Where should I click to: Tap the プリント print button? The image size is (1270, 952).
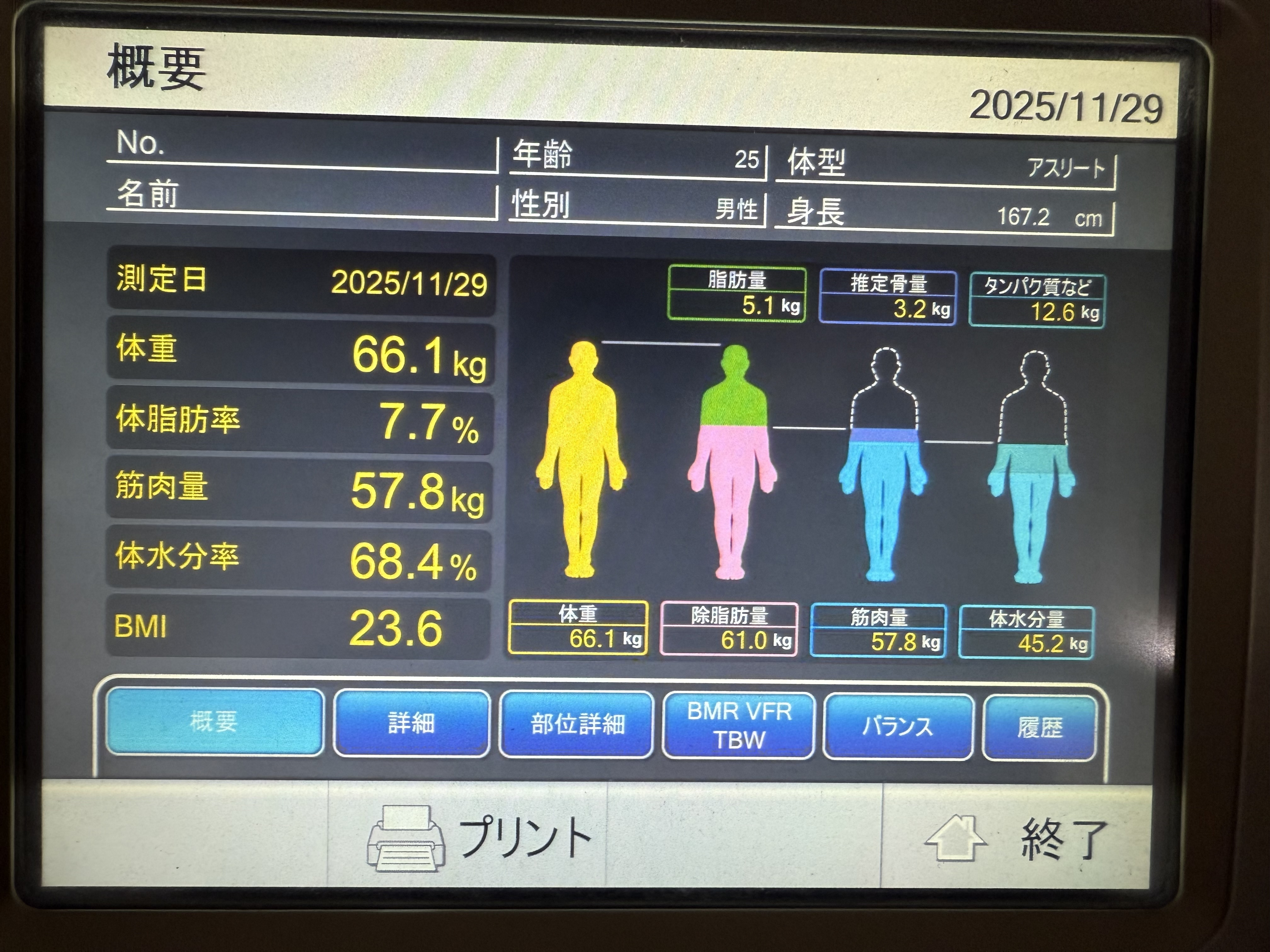point(479,838)
